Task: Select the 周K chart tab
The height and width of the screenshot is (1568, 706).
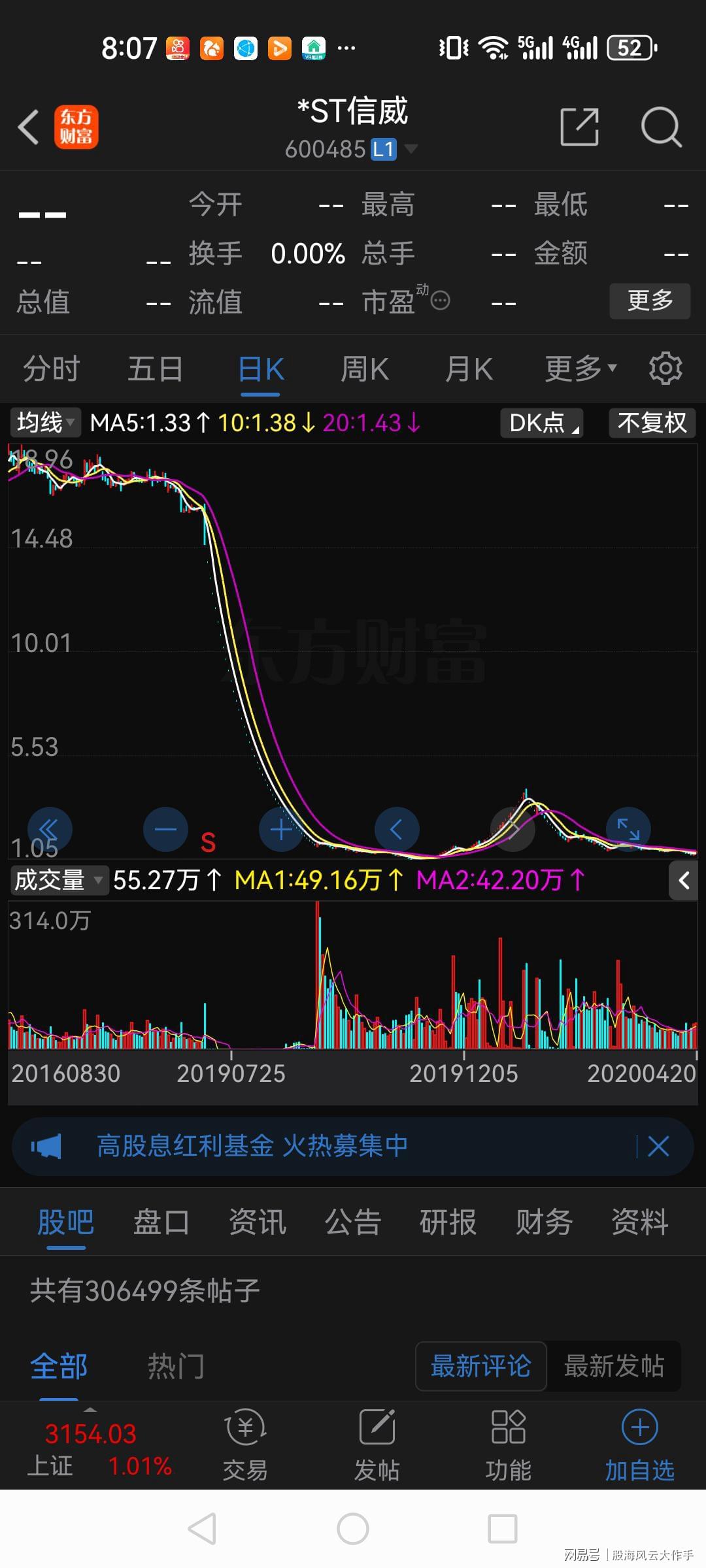Action: coord(364,369)
